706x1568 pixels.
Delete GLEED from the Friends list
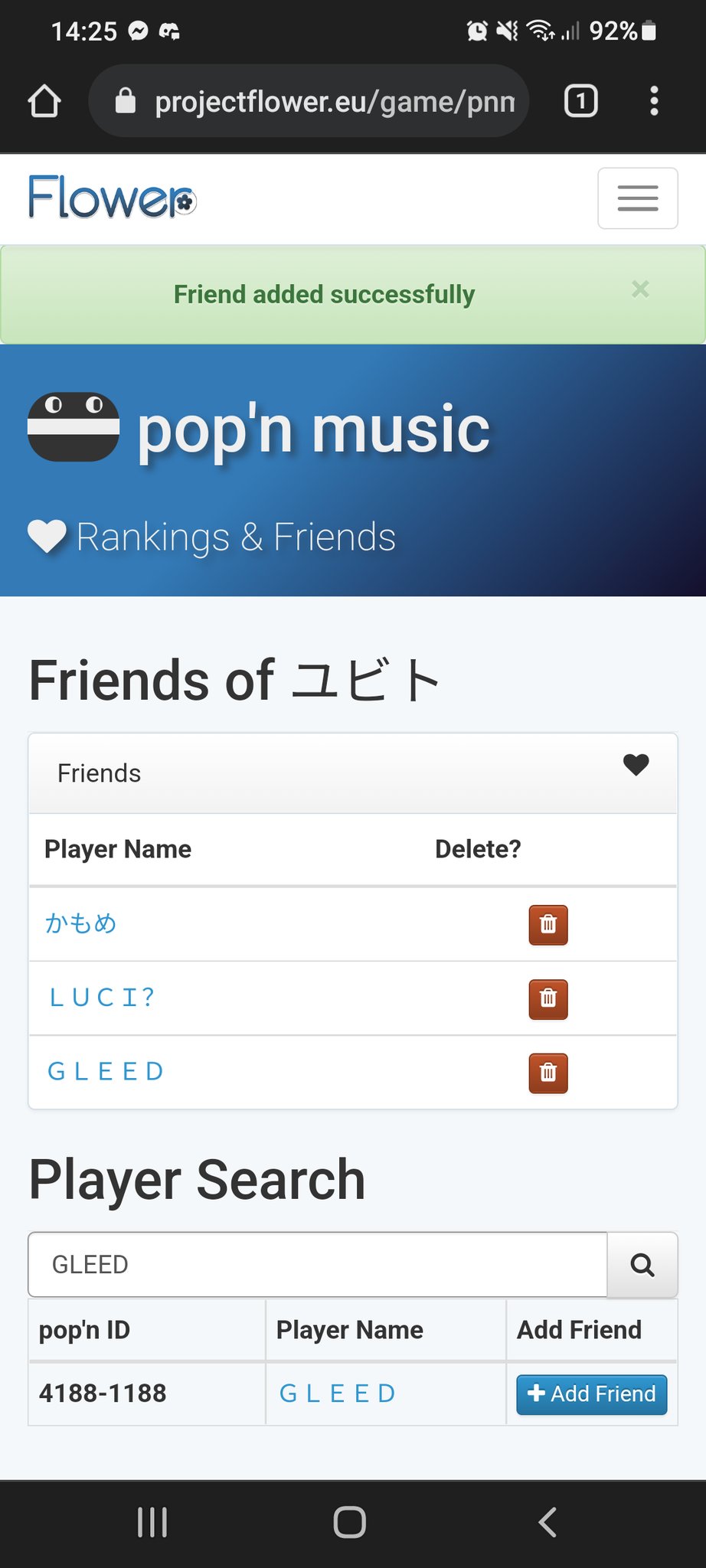click(x=548, y=1073)
